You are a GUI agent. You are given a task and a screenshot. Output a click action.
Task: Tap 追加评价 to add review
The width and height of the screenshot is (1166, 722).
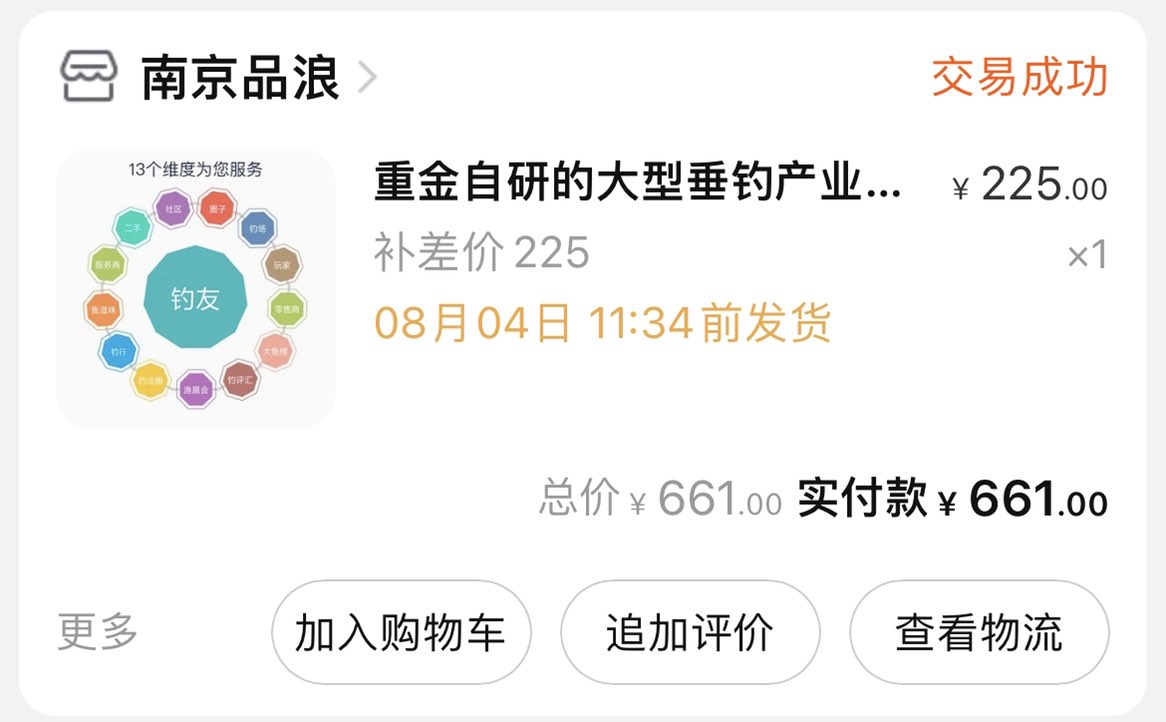690,633
